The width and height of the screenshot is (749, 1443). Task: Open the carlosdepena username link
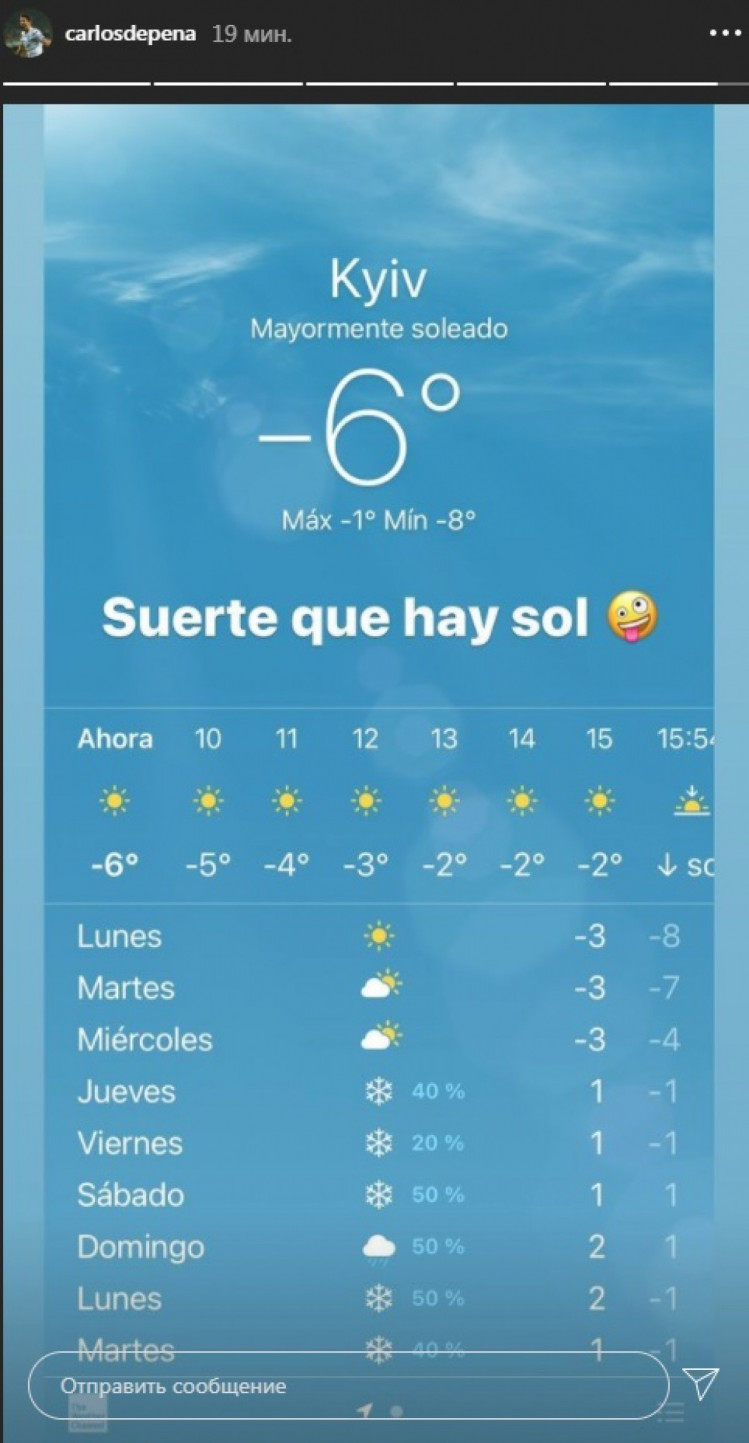point(129,33)
